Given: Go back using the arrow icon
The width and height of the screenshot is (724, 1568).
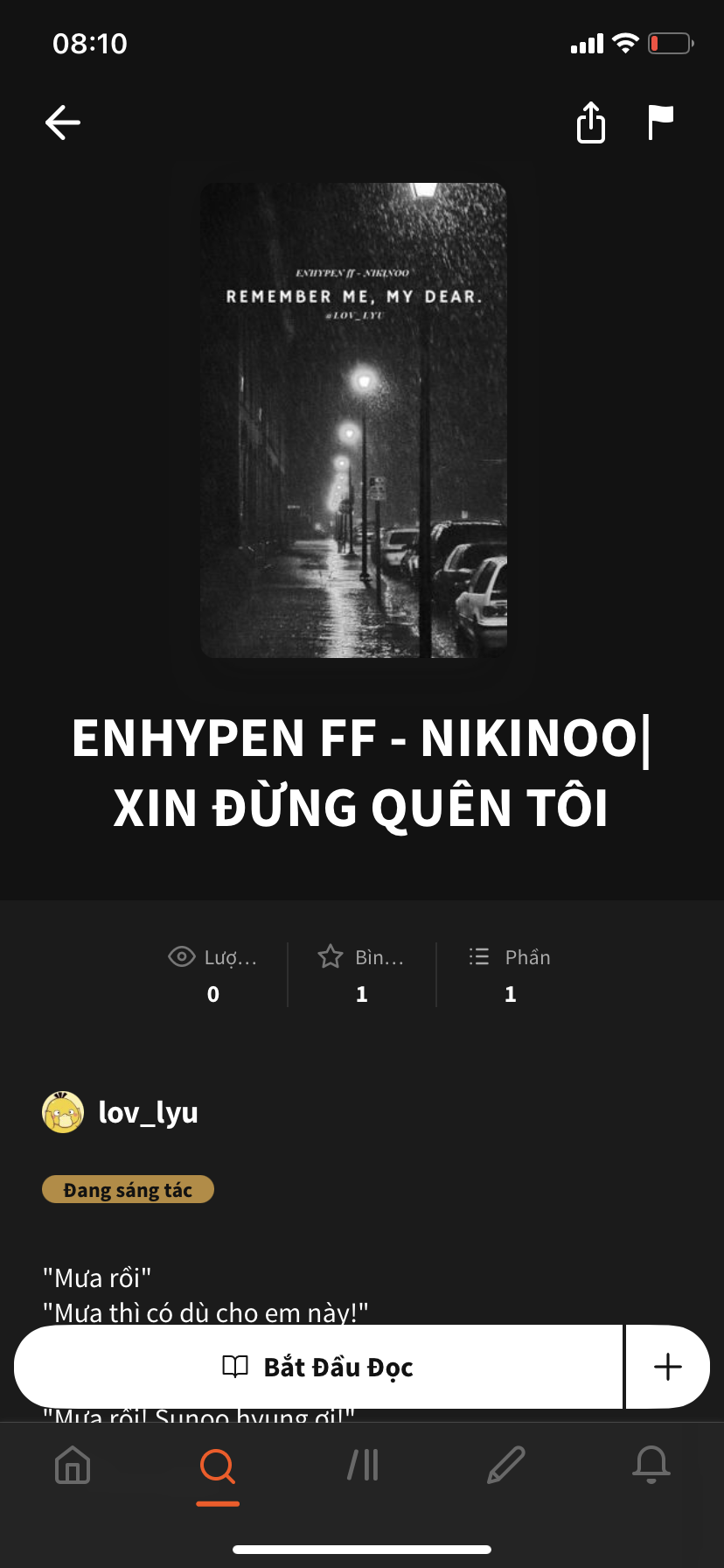Looking at the screenshot, I should [x=63, y=122].
